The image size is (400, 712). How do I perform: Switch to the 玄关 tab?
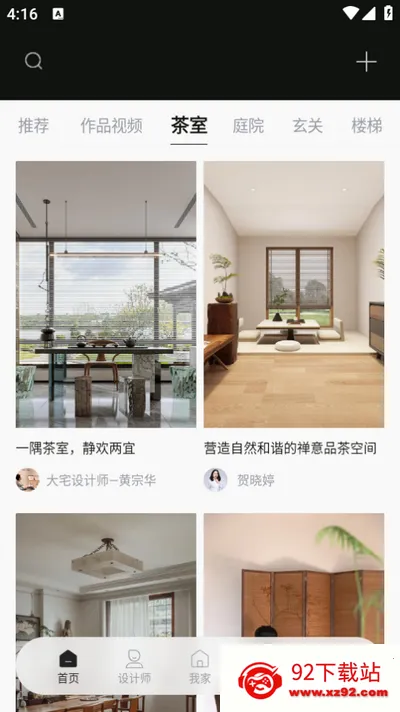pos(307,126)
